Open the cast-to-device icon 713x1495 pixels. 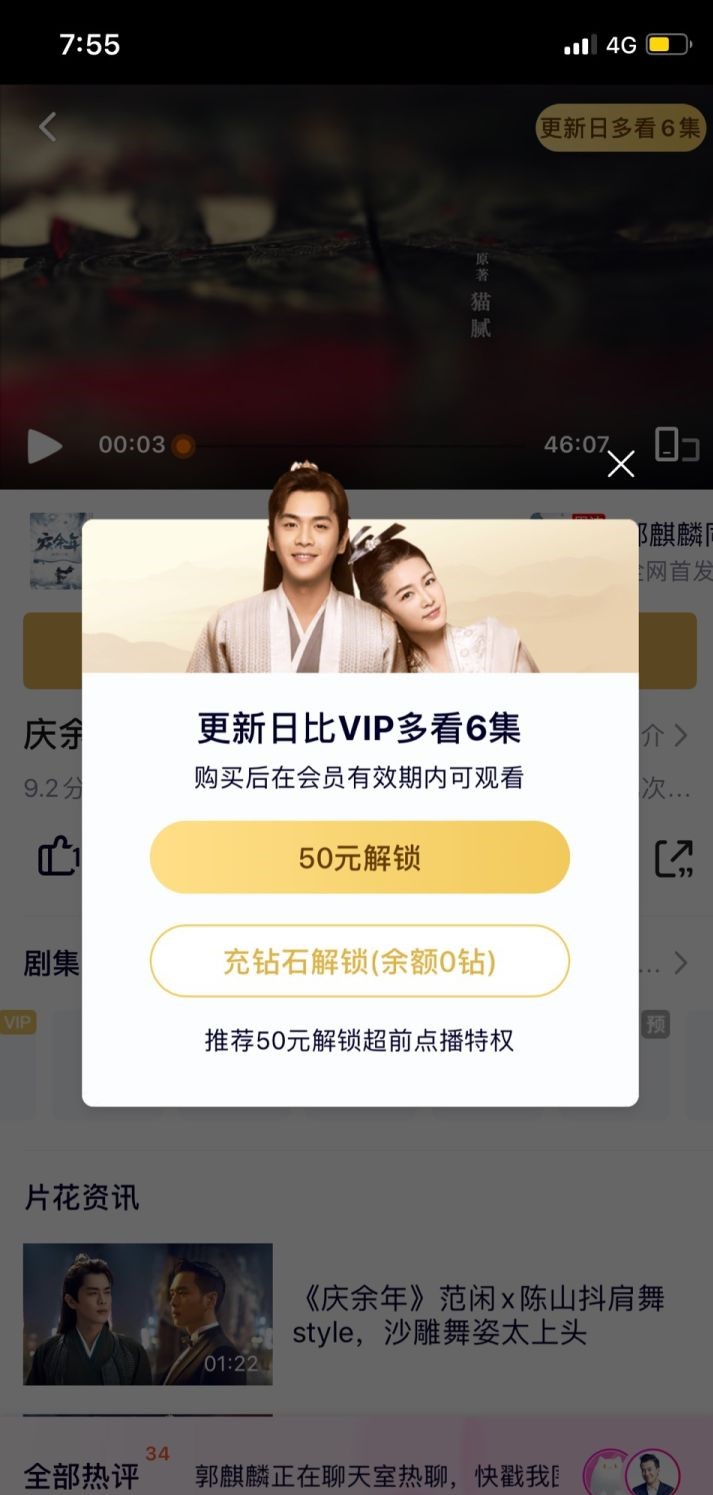click(x=676, y=444)
